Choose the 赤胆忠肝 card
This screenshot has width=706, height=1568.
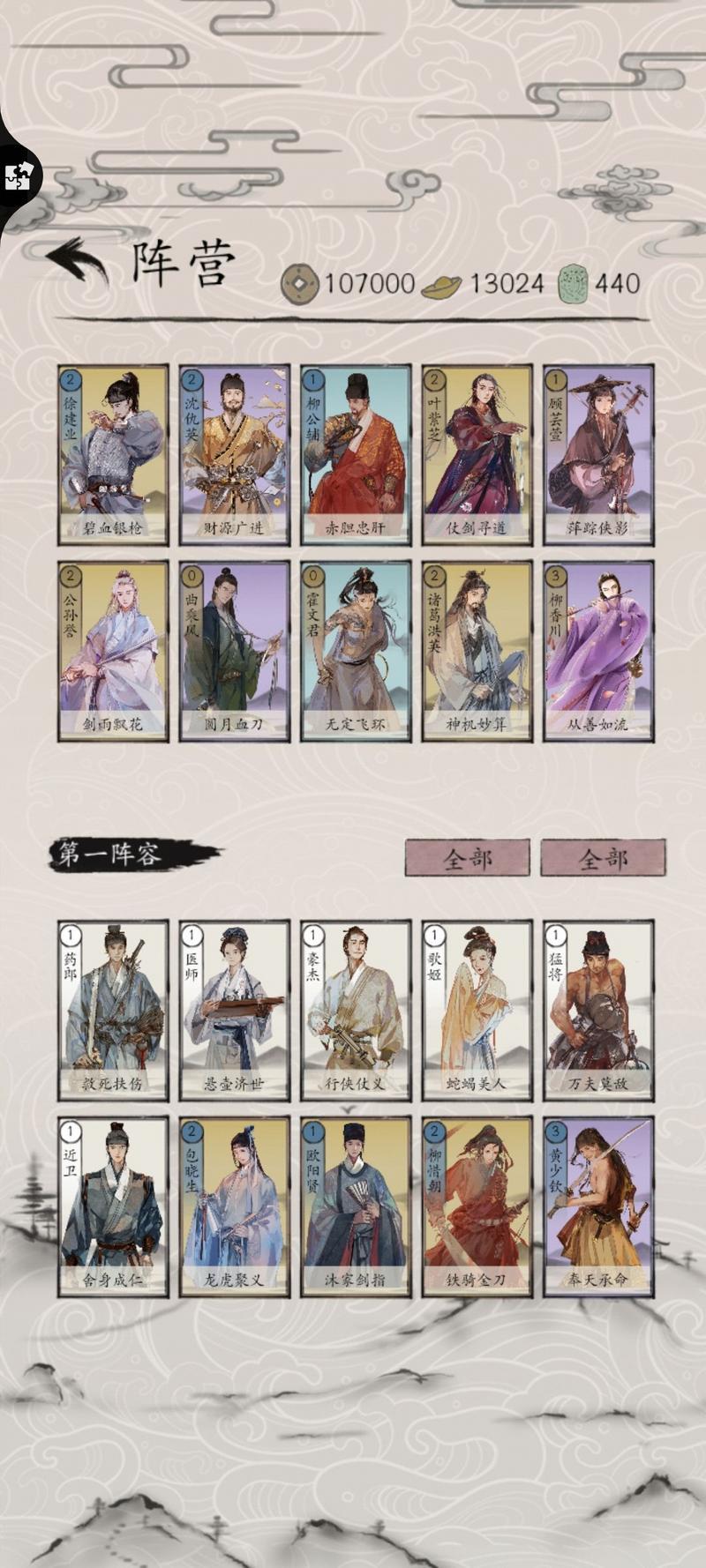(x=356, y=454)
